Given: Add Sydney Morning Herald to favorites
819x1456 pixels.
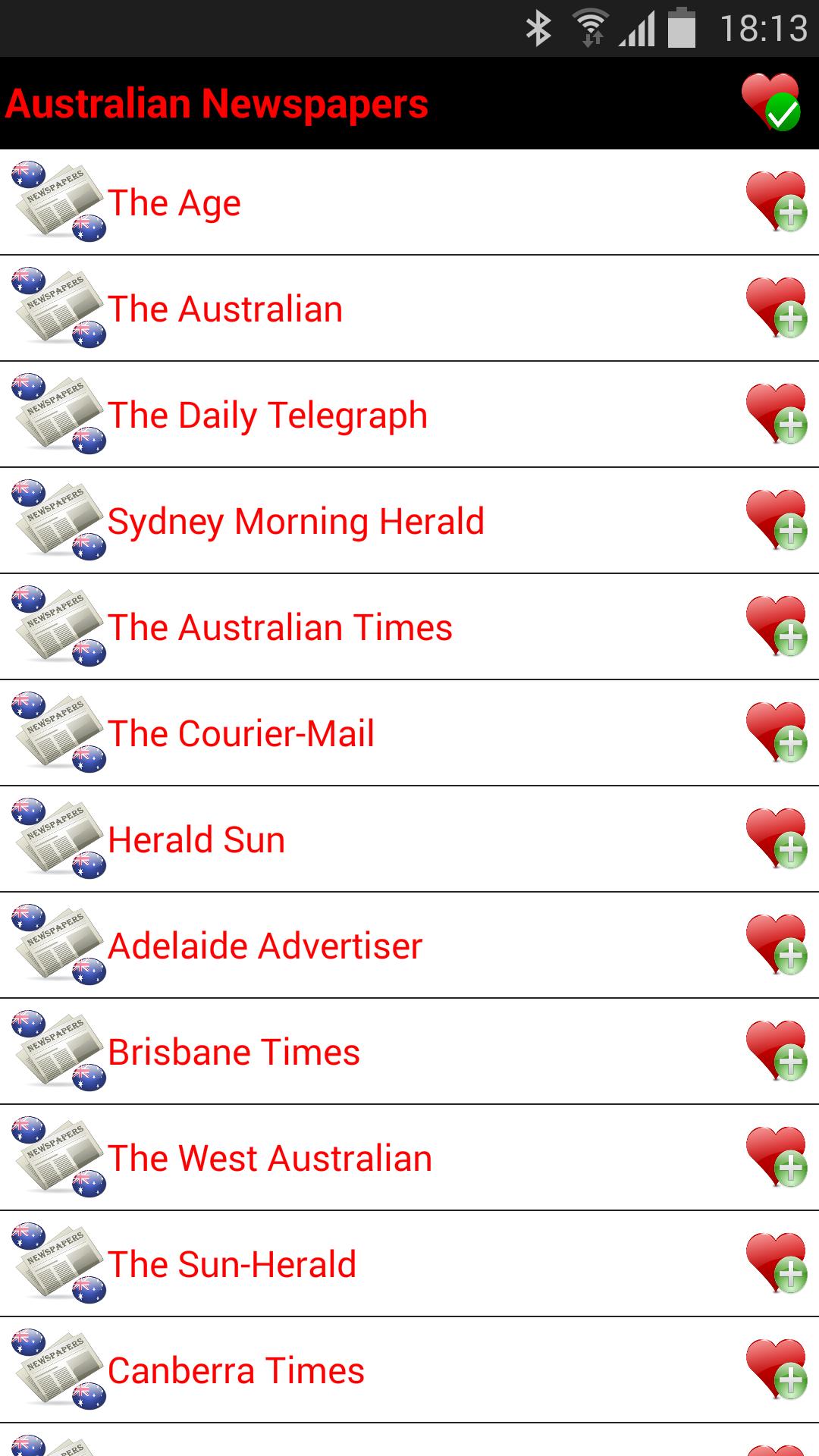Looking at the screenshot, I should pyautogui.click(x=773, y=519).
